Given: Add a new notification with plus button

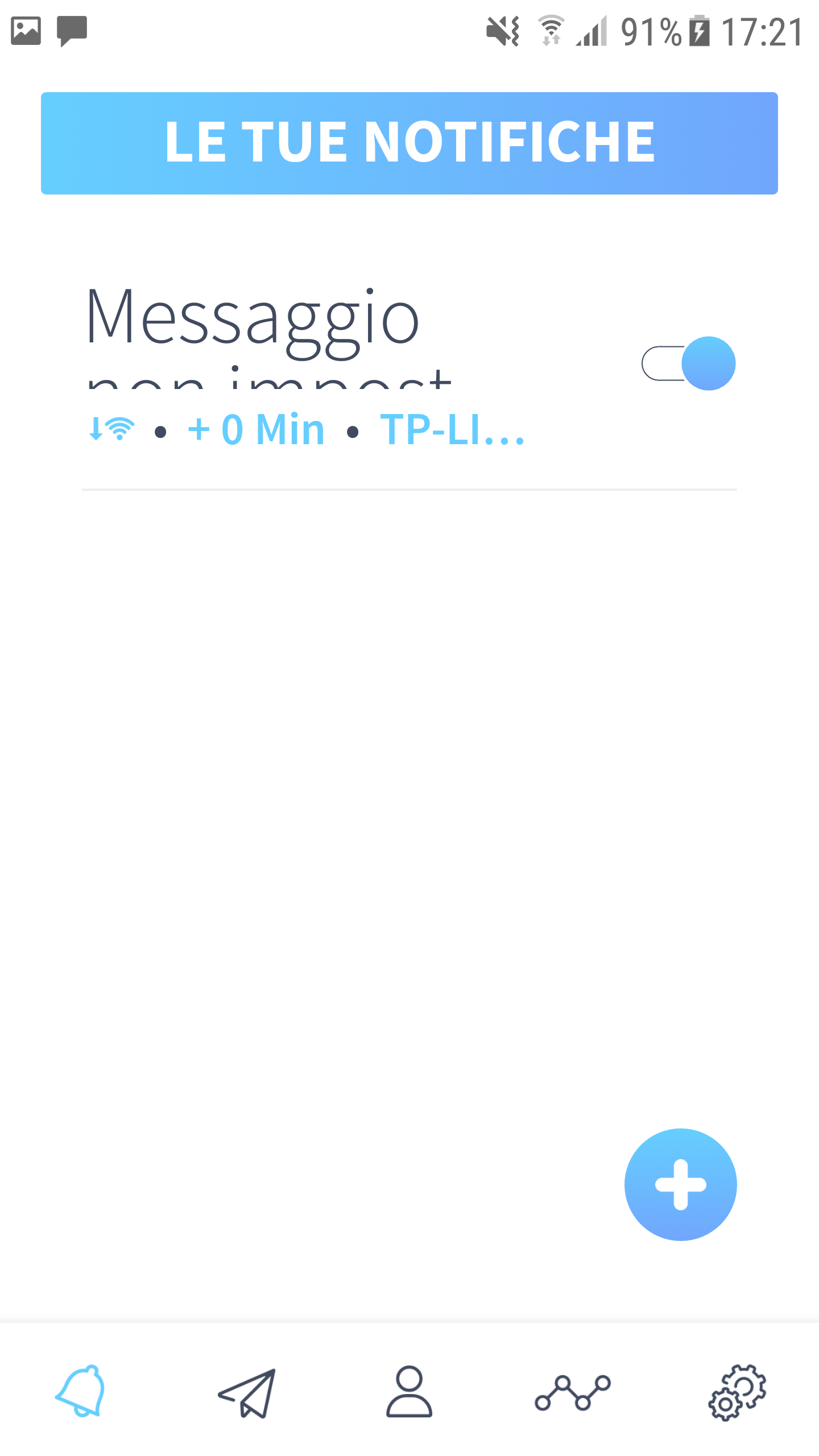Looking at the screenshot, I should (x=680, y=1185).
